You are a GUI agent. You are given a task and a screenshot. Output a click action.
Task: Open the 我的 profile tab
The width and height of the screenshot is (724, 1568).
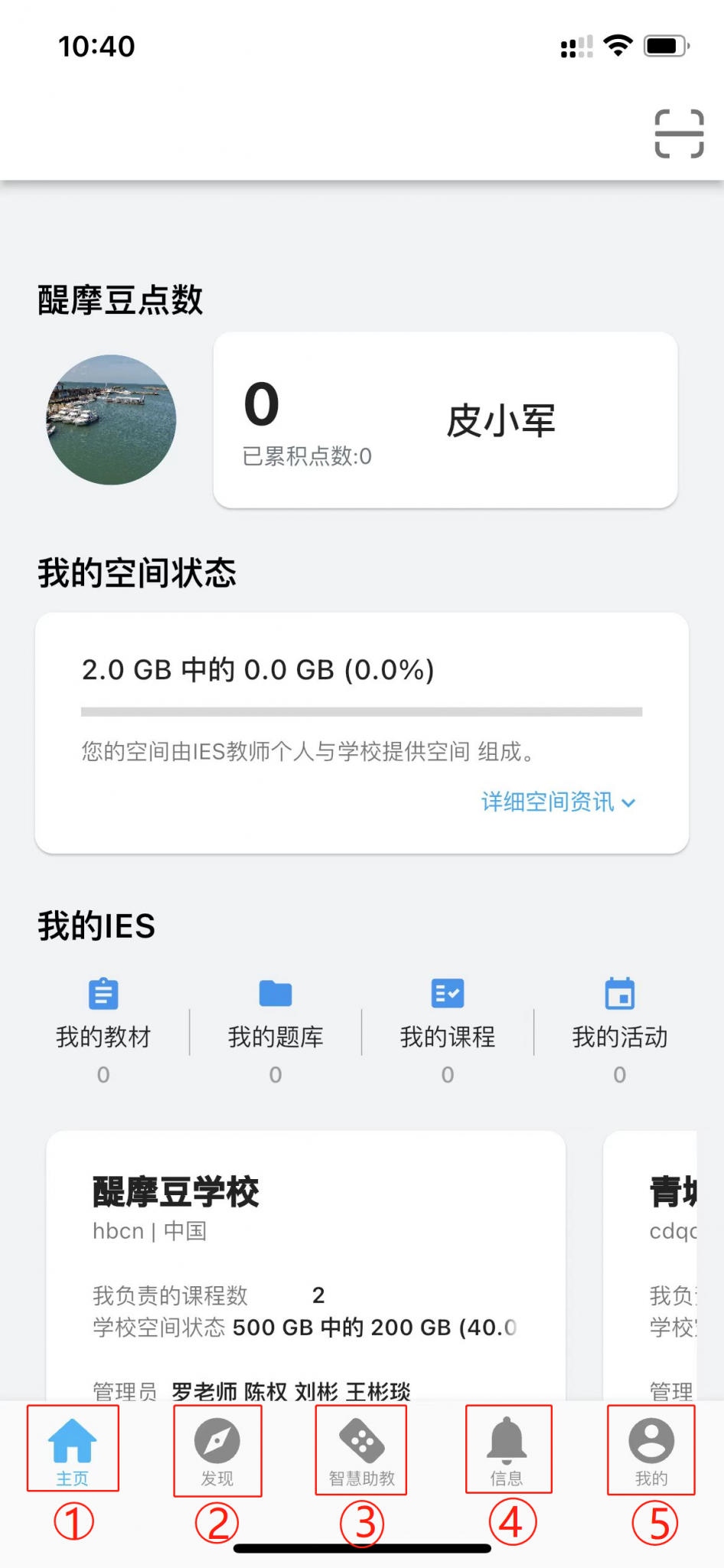[x=651, y=1449]
